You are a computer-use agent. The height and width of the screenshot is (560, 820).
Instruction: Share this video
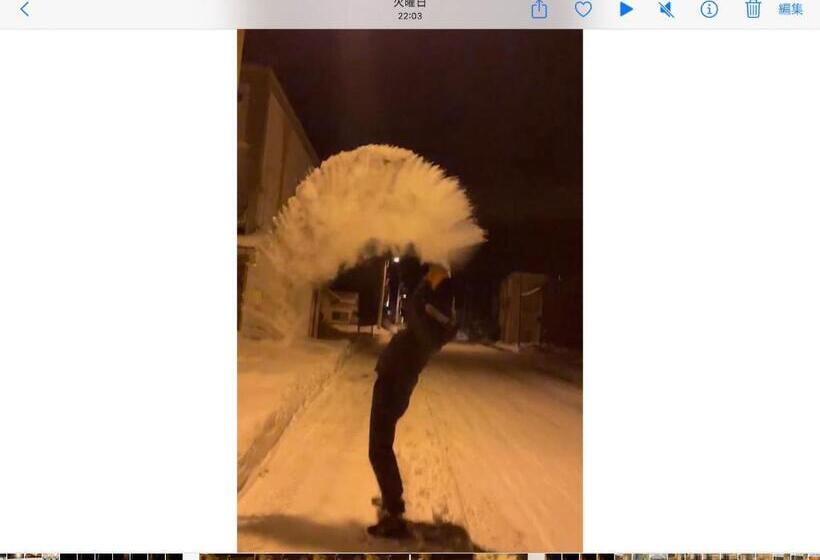coord(539,9)
